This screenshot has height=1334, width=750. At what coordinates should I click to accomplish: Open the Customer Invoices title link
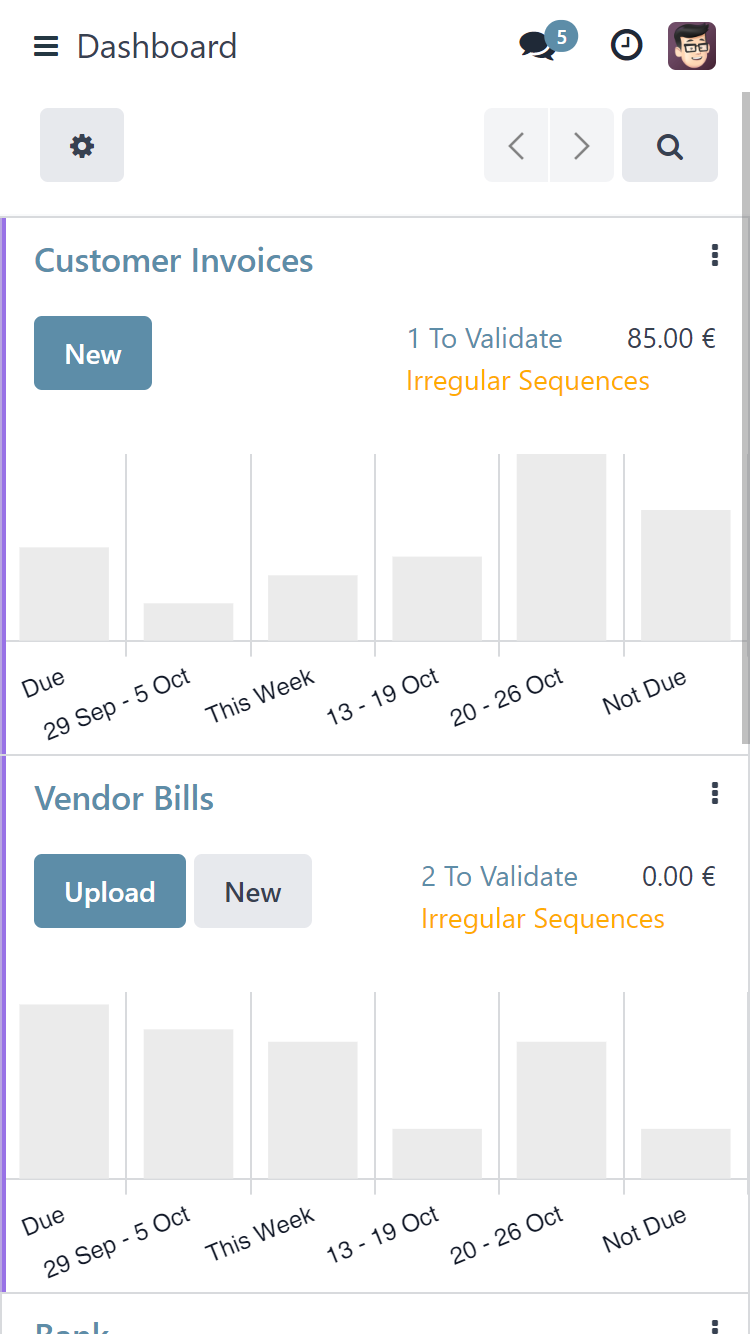tap(174, 261)
